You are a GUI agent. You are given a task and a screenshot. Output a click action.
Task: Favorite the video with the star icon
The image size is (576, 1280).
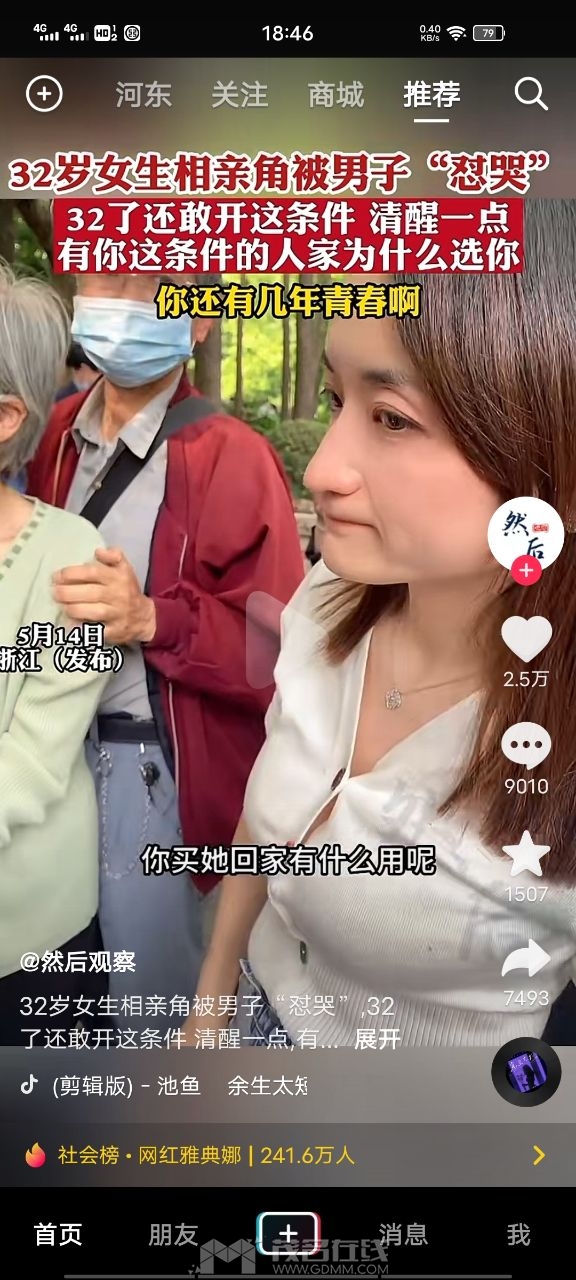click(x=526, y=855)
